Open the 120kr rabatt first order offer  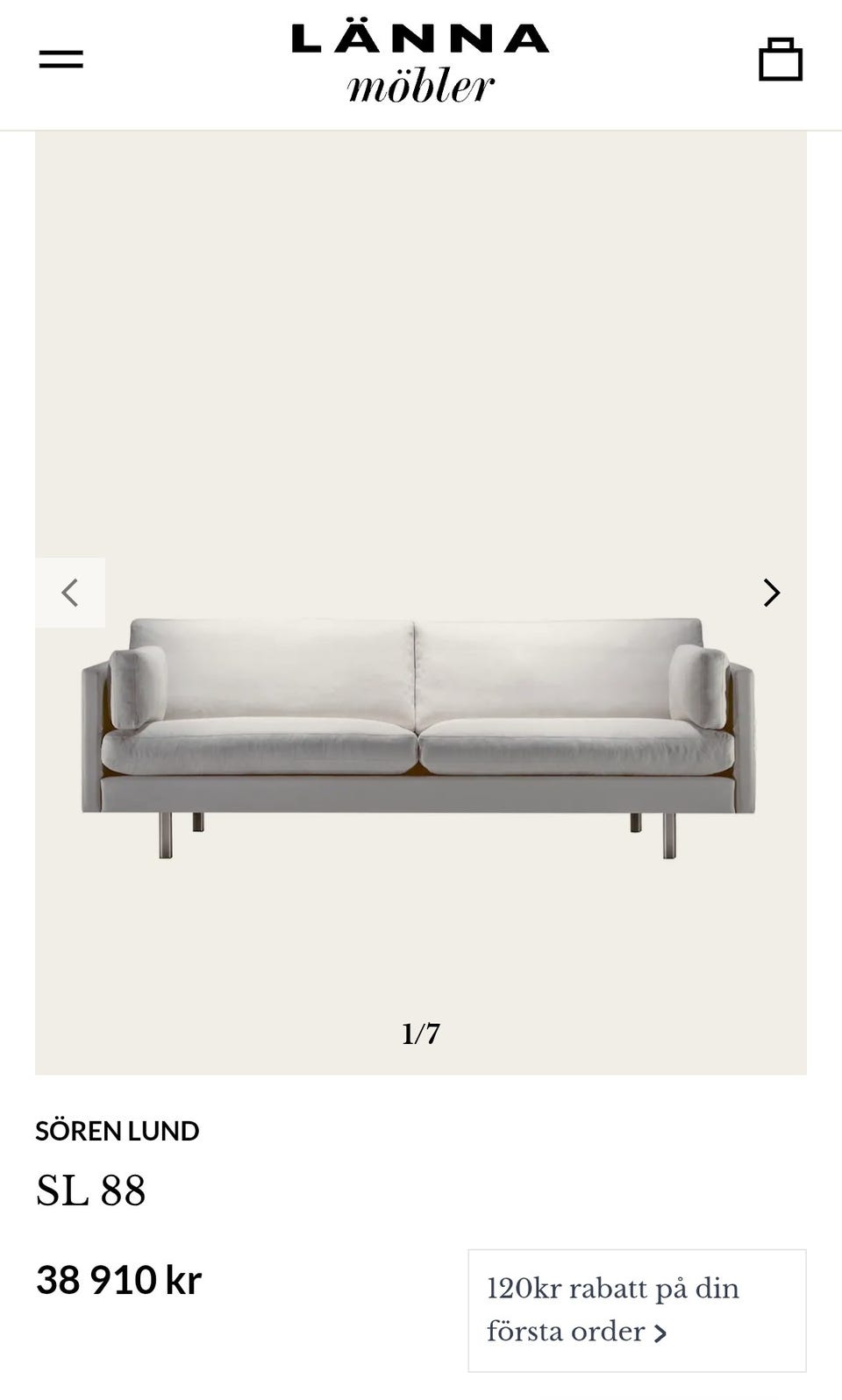click(637, 1311)
